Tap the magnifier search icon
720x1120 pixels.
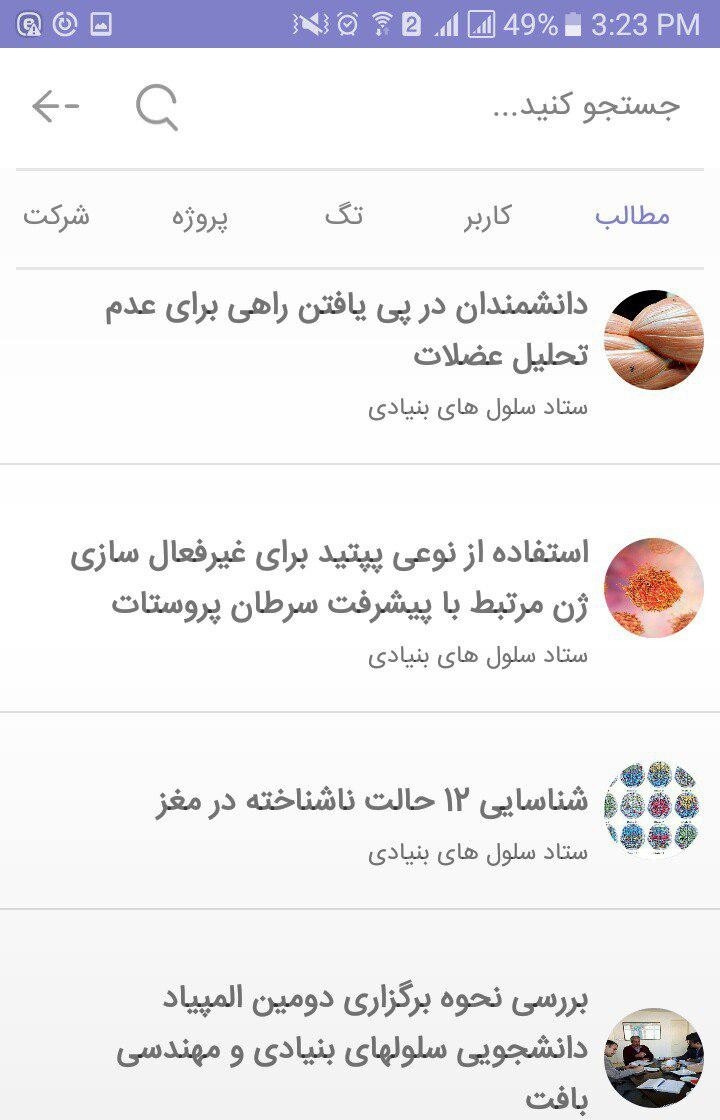click(157, 107)
